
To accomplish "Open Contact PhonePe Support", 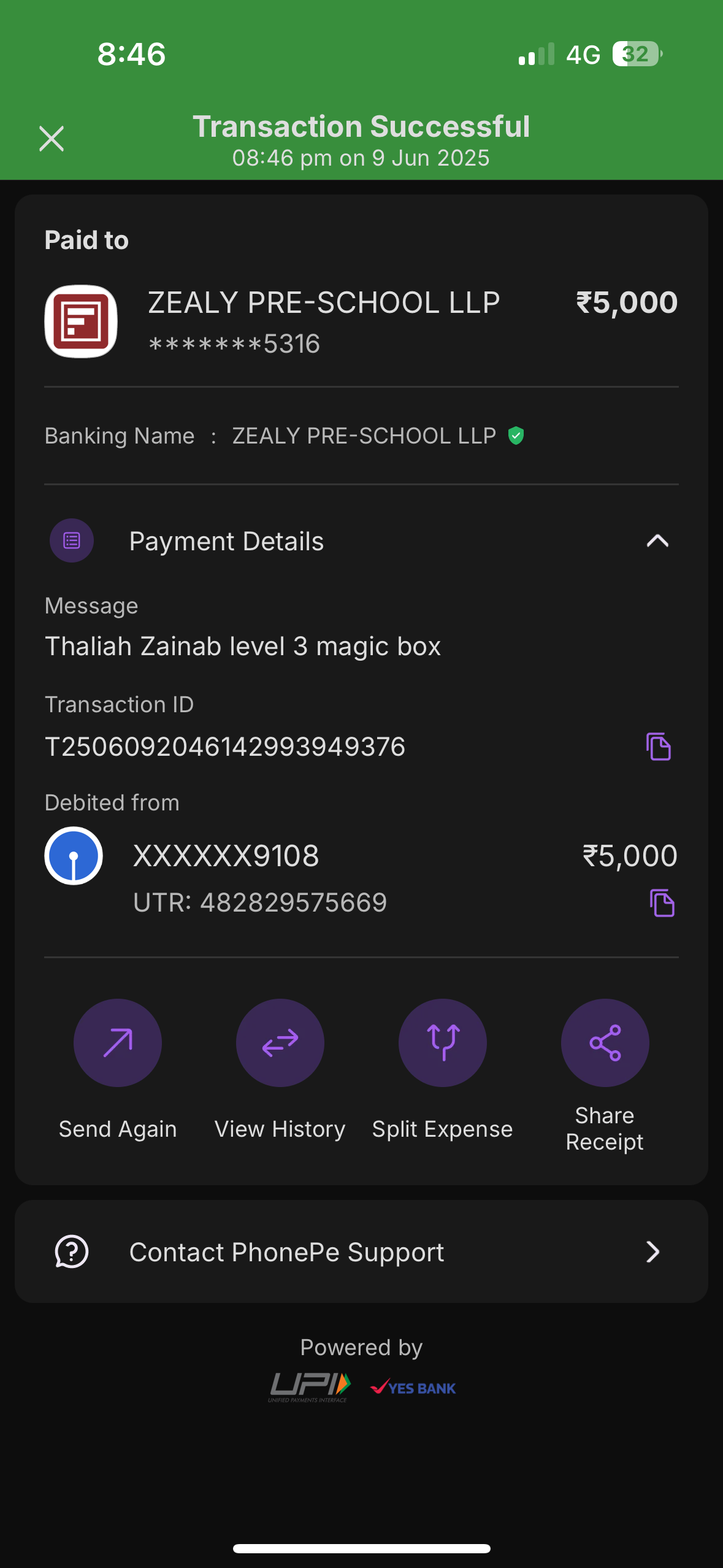I will click(361, 1251).
